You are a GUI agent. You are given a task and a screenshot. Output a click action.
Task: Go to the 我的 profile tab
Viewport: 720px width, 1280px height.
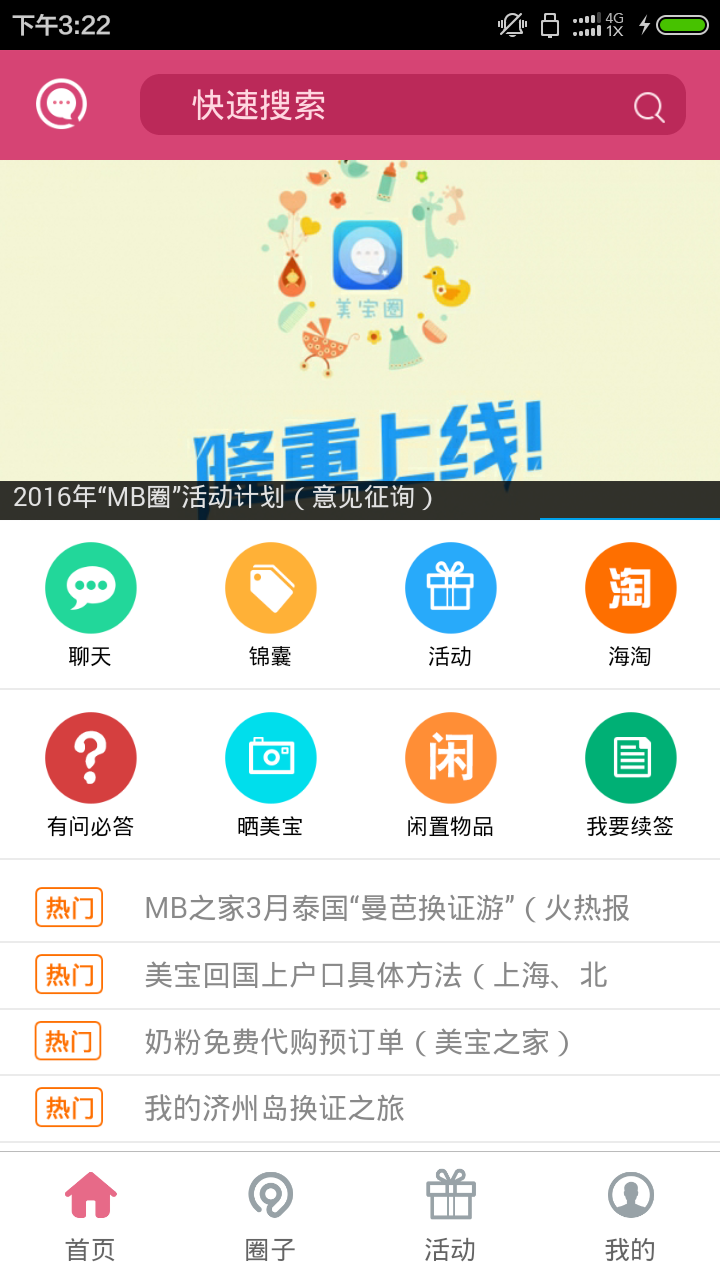click(x=630, y=1217)
